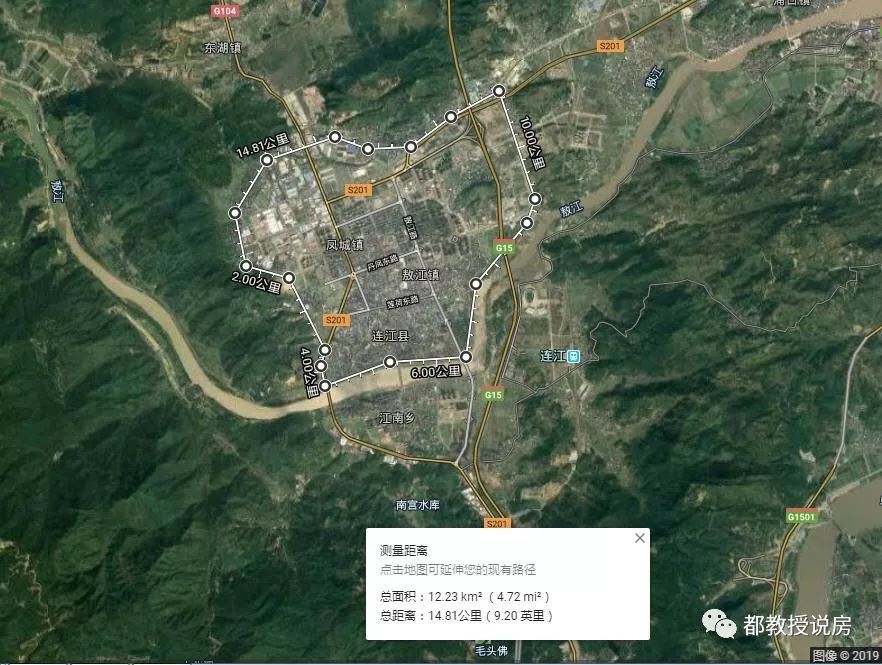Close the measure distance popup
Screen dimensions: 882x665
point(640,538)
